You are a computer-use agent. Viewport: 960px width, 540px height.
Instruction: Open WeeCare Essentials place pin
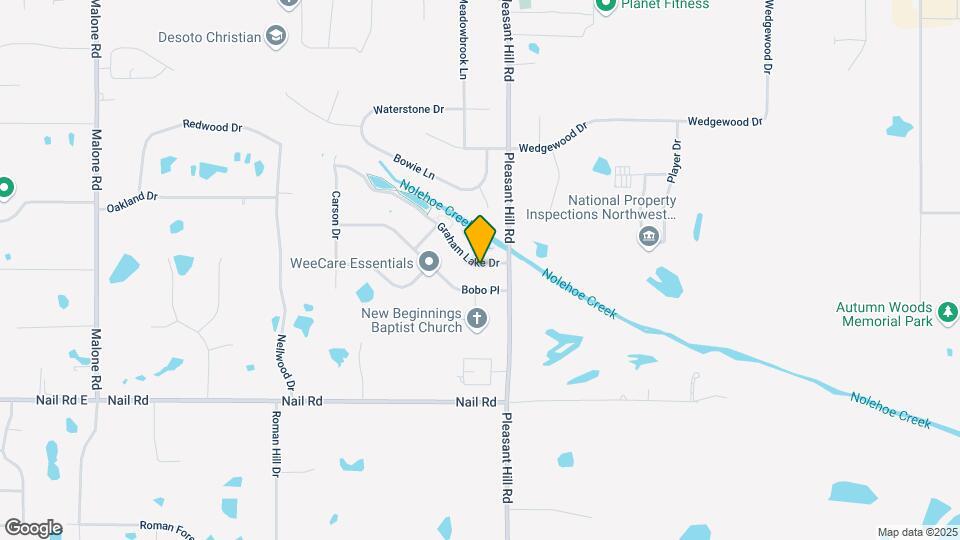click(429, 263)
